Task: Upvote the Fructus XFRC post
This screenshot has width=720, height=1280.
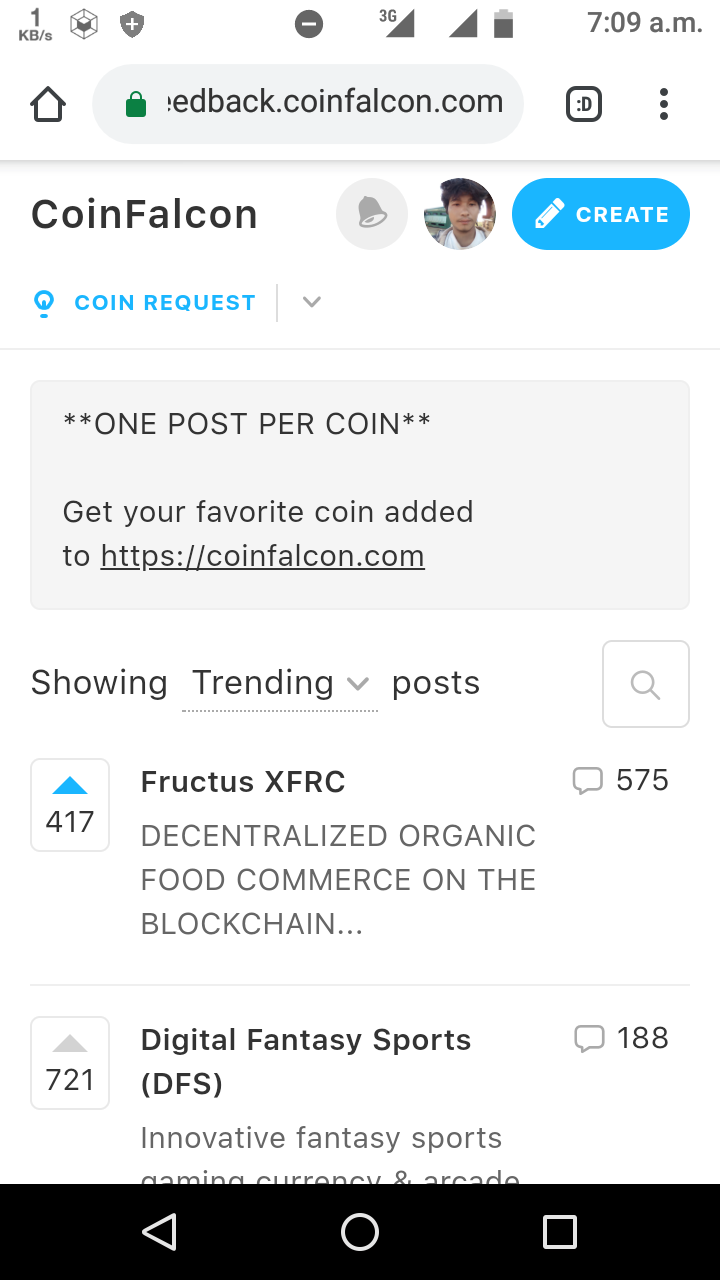Action: tap(70, 805)
